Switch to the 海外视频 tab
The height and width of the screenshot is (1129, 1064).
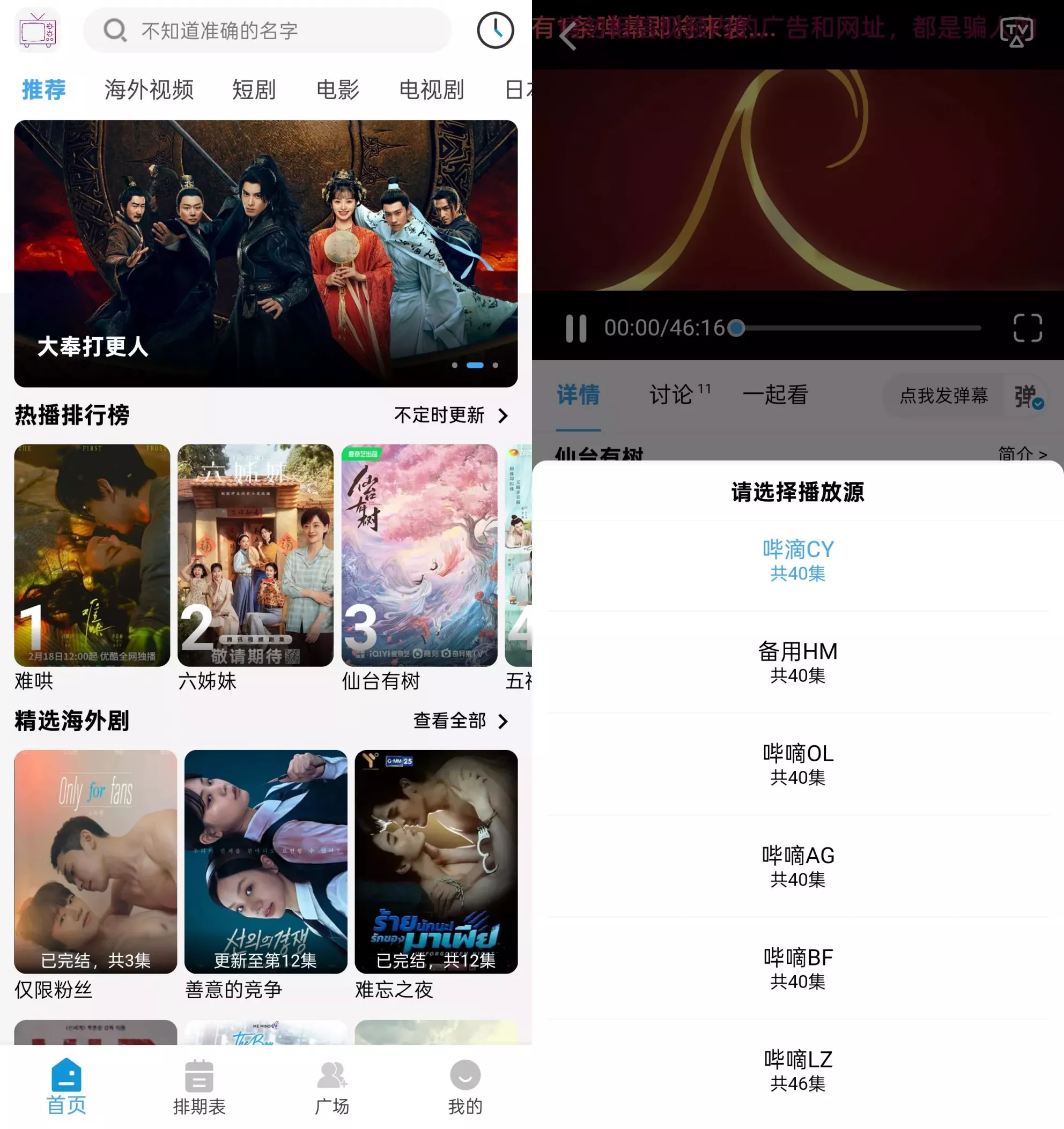[149, 90]
